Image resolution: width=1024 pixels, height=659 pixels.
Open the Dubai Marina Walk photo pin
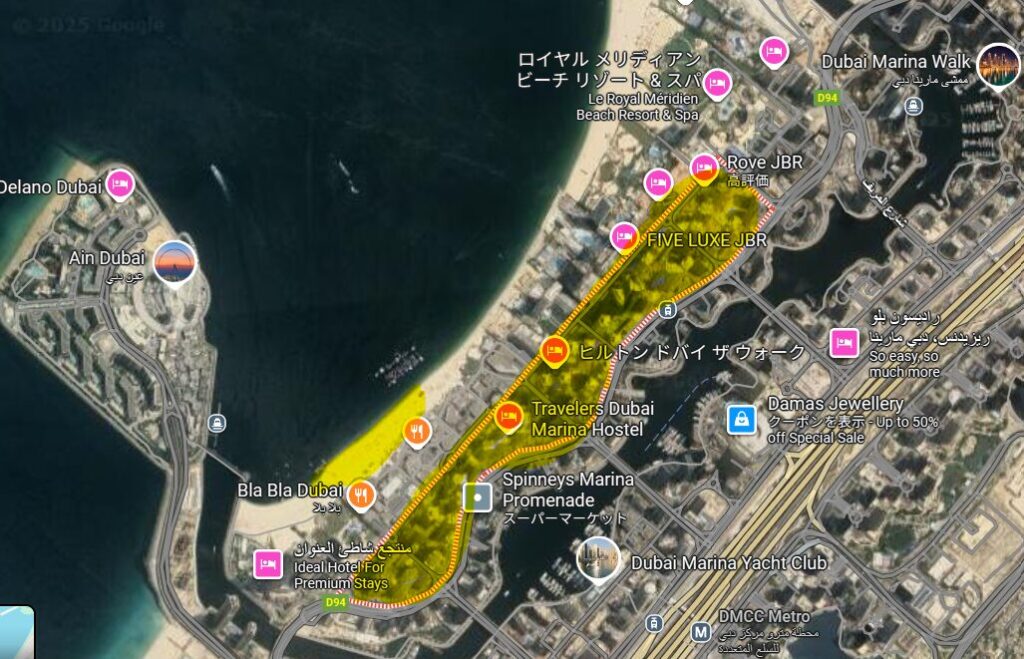pos(997,65)
